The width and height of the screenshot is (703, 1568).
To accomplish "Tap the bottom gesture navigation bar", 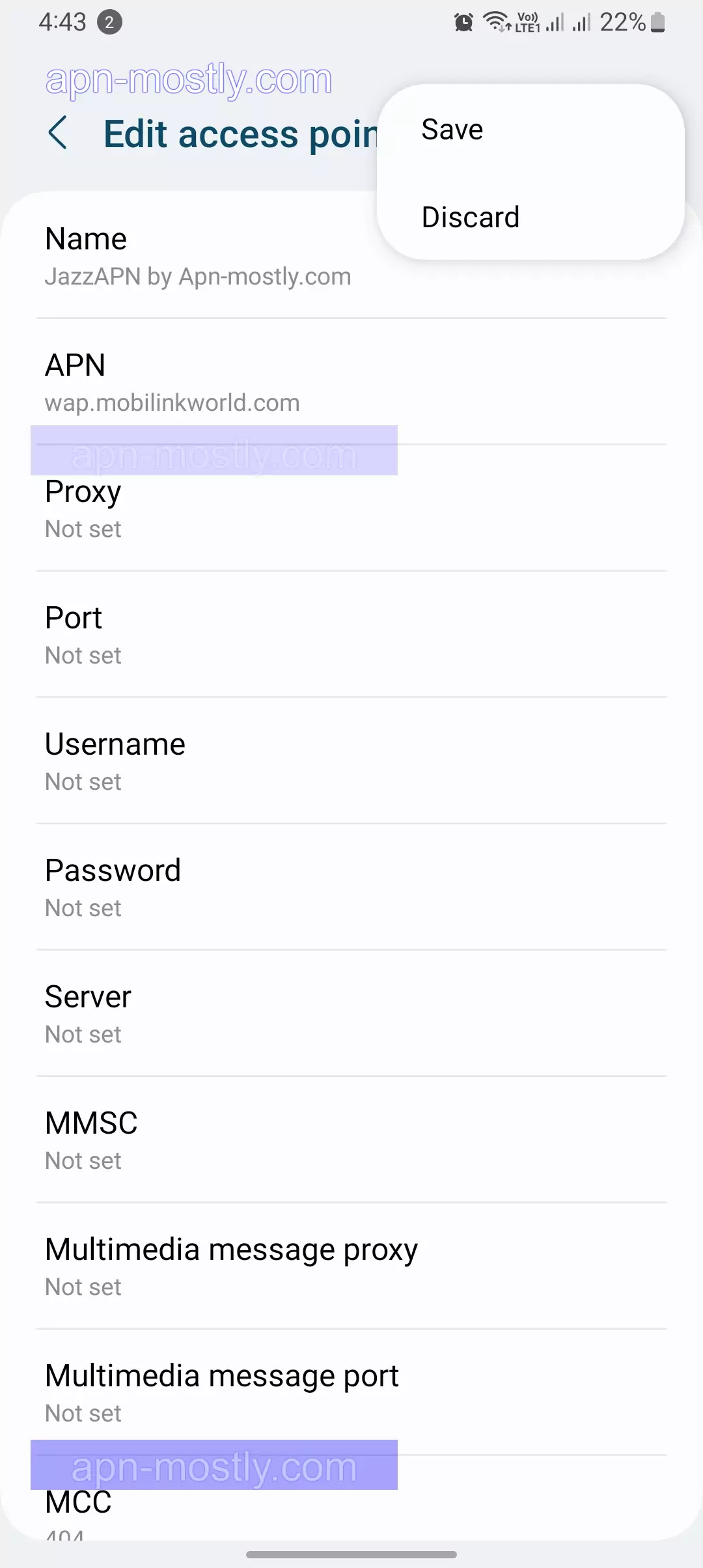I will click(351, 1554).
